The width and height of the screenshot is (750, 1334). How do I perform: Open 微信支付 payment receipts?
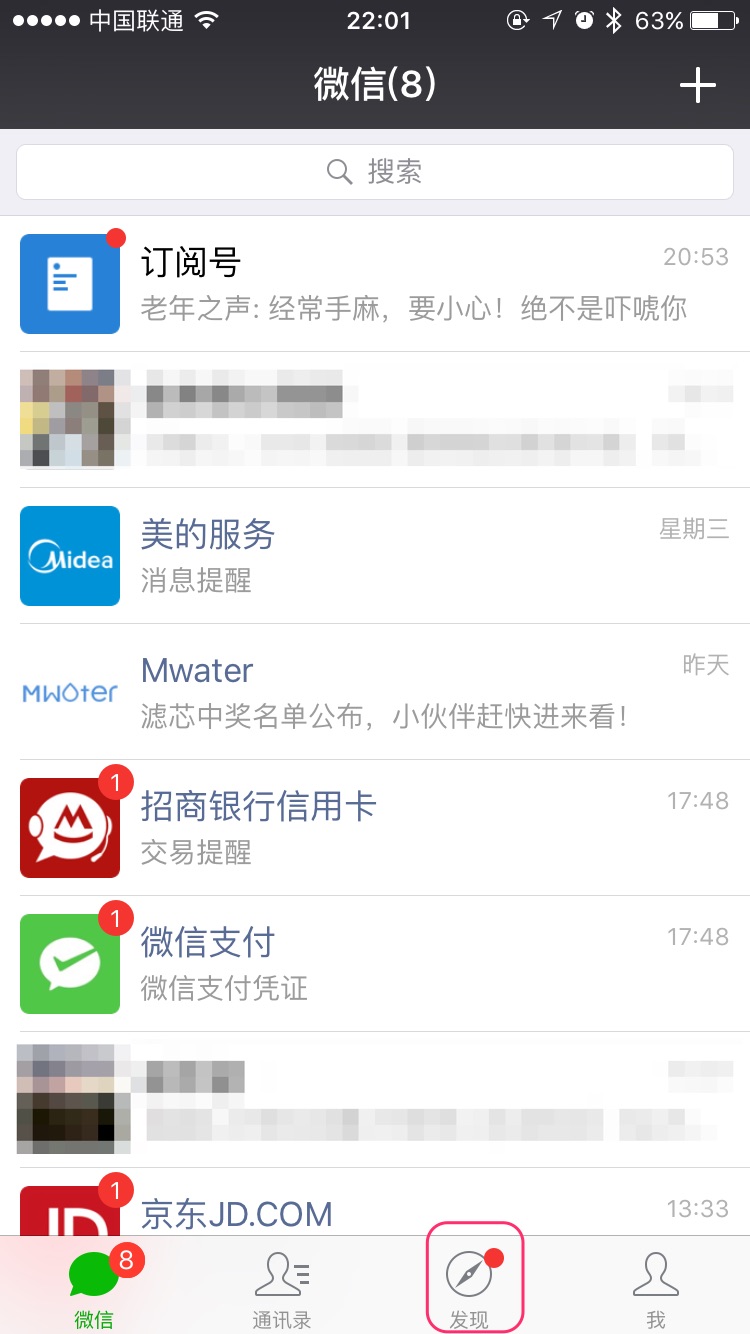(375, 964)
